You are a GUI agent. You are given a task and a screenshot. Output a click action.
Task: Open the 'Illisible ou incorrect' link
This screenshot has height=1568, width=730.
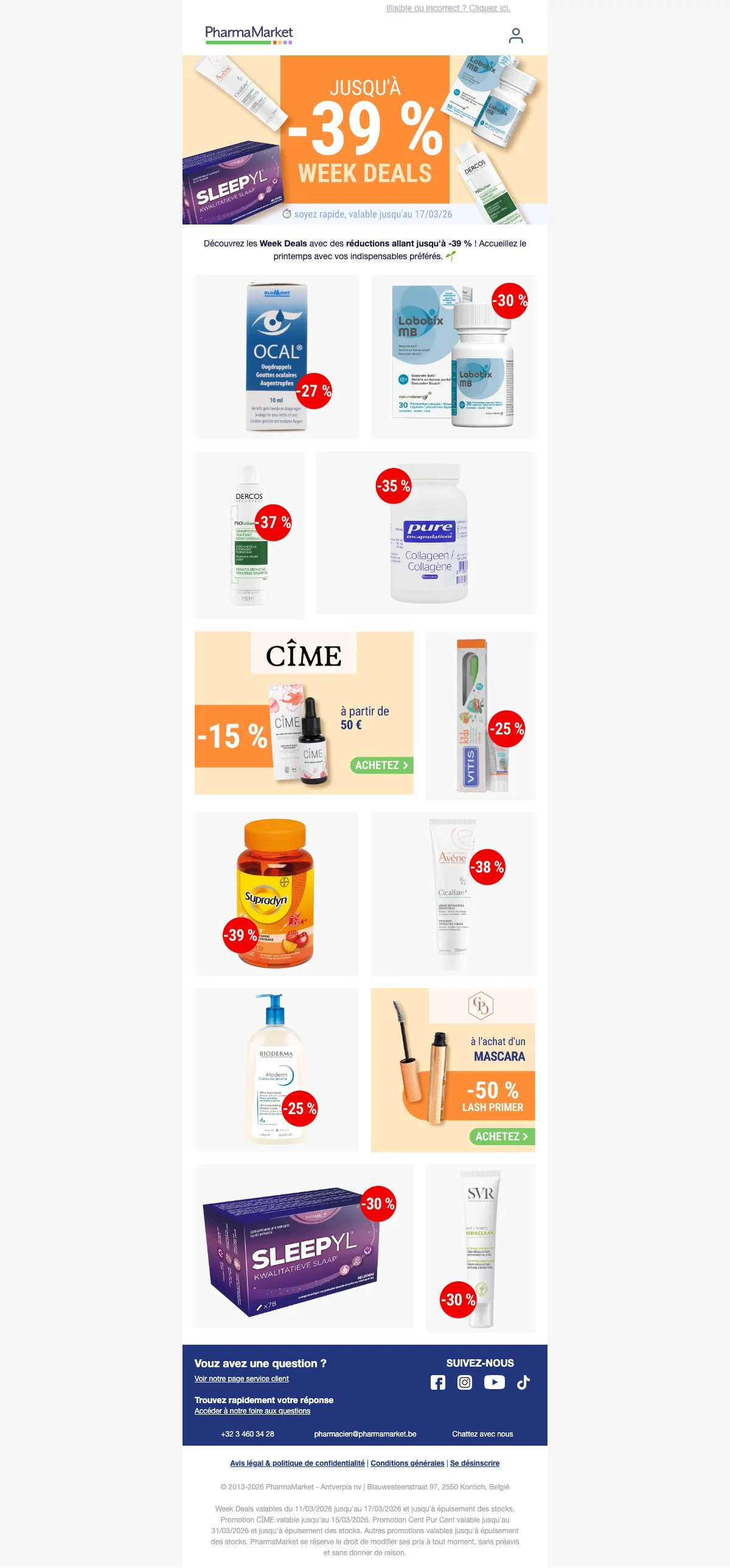tap(448, 8)
